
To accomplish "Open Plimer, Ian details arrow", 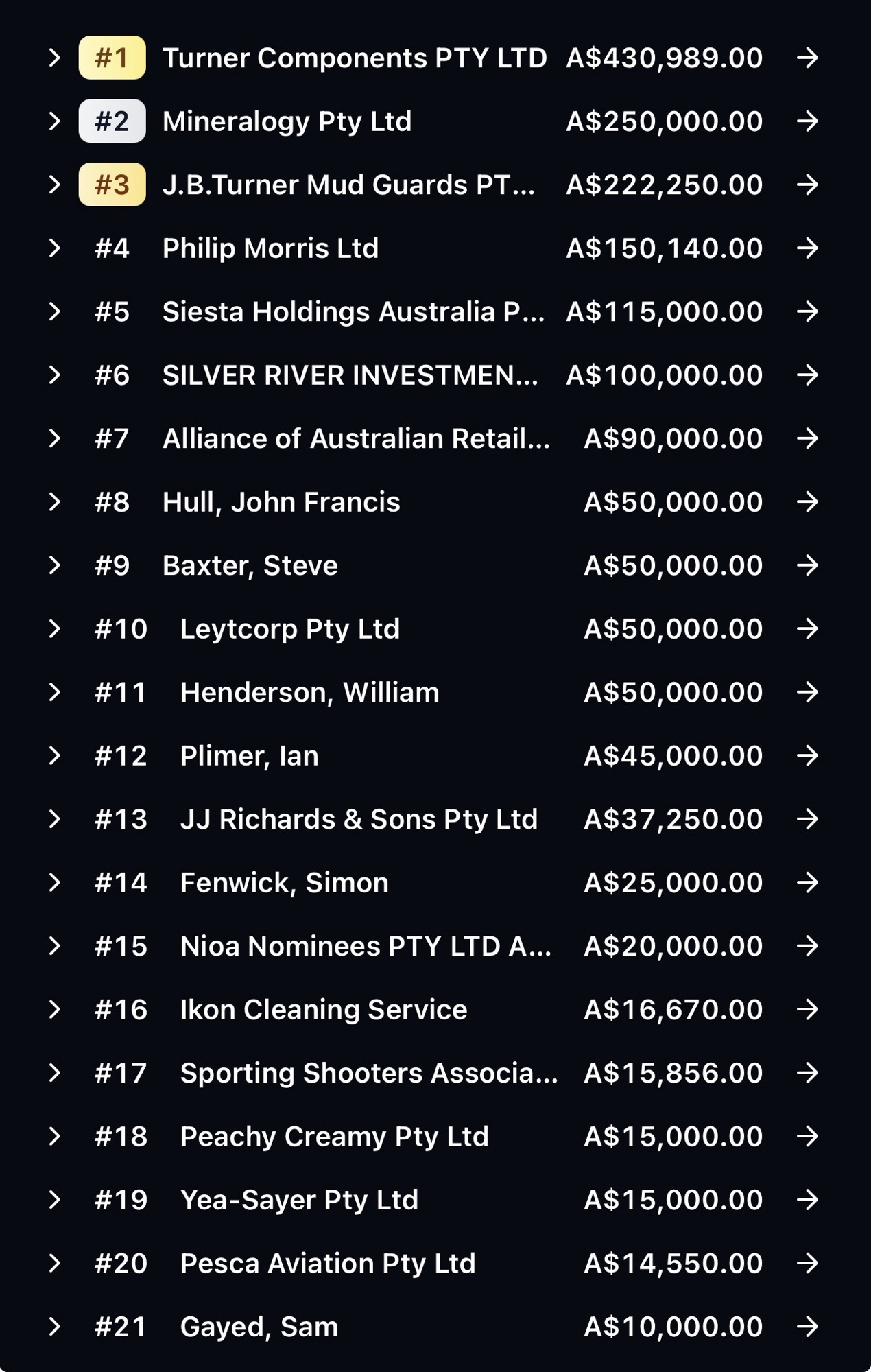I will pyautogui.click(x=807, y=755).
